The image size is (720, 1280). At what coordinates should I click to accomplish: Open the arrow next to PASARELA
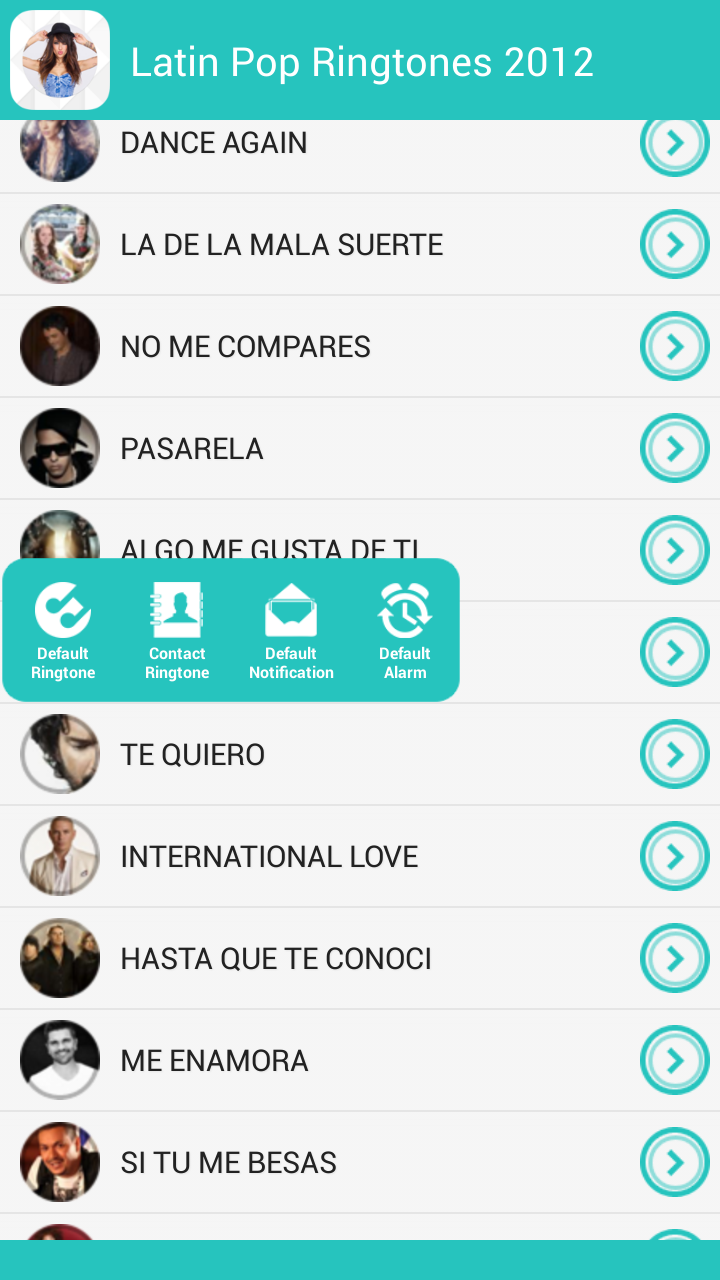[x=675, y=448]
